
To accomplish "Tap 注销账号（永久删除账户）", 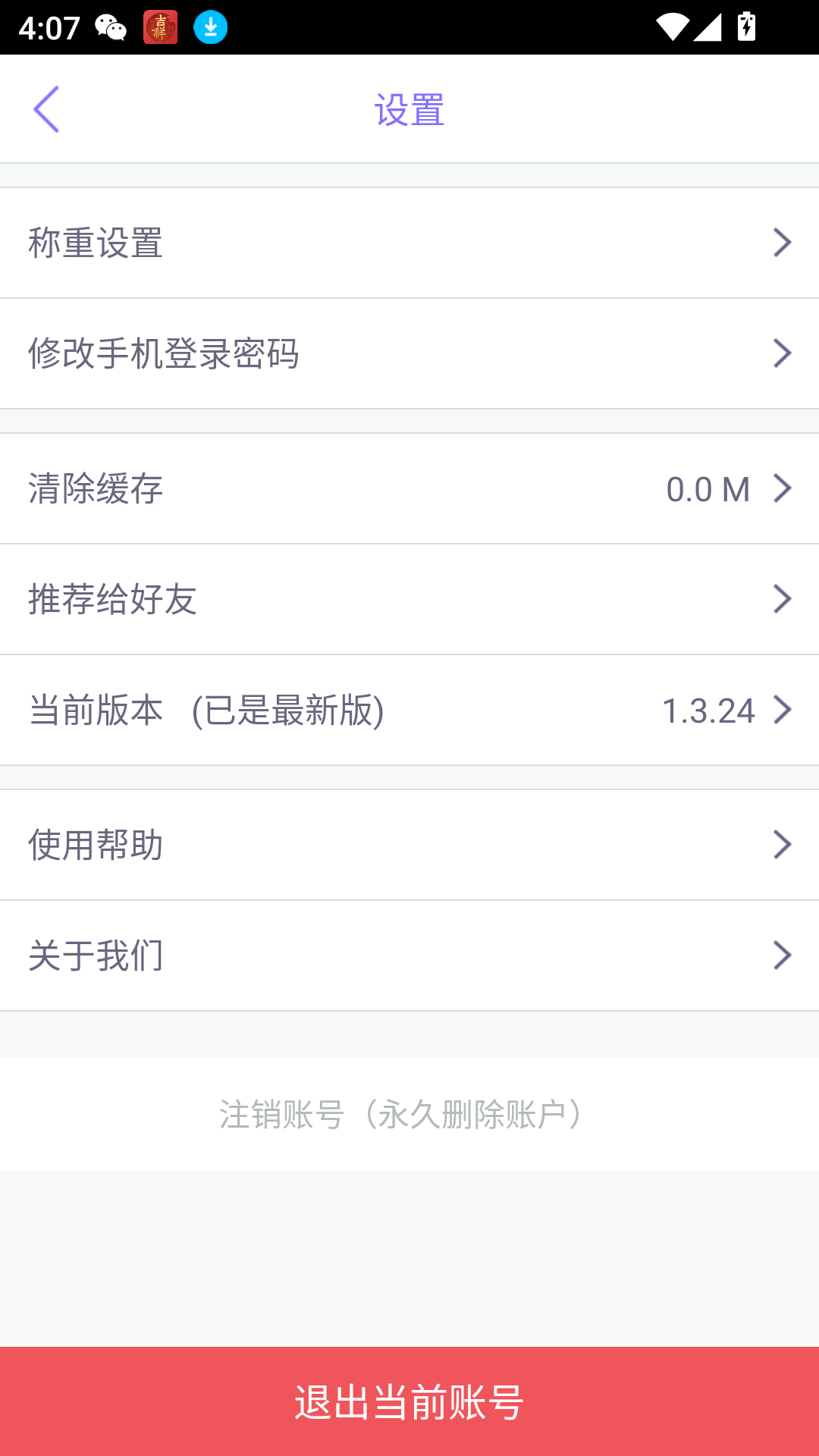I will pyautogui.click(x=402, y=1115).
